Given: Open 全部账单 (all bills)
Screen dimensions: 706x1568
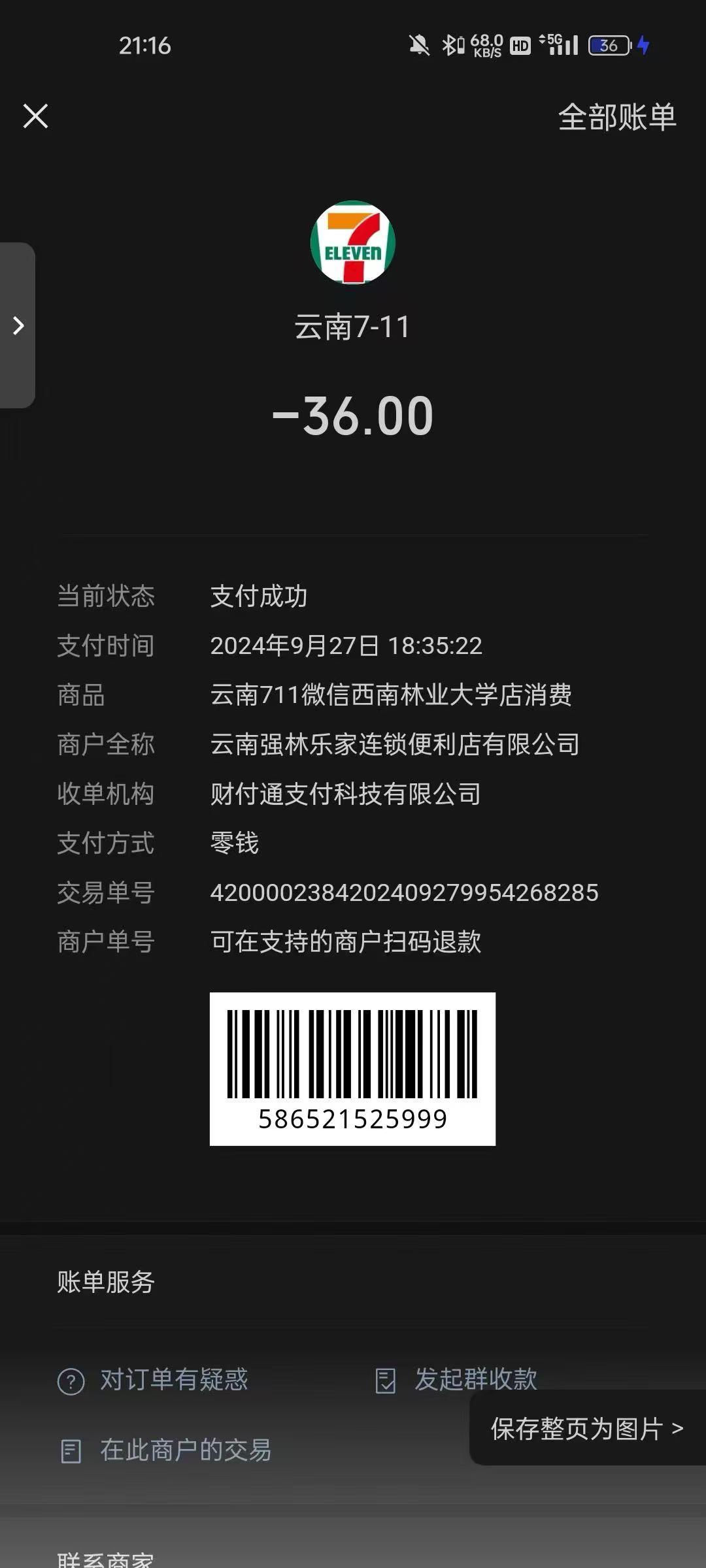Looking at the screenshot, I should 616,118.
